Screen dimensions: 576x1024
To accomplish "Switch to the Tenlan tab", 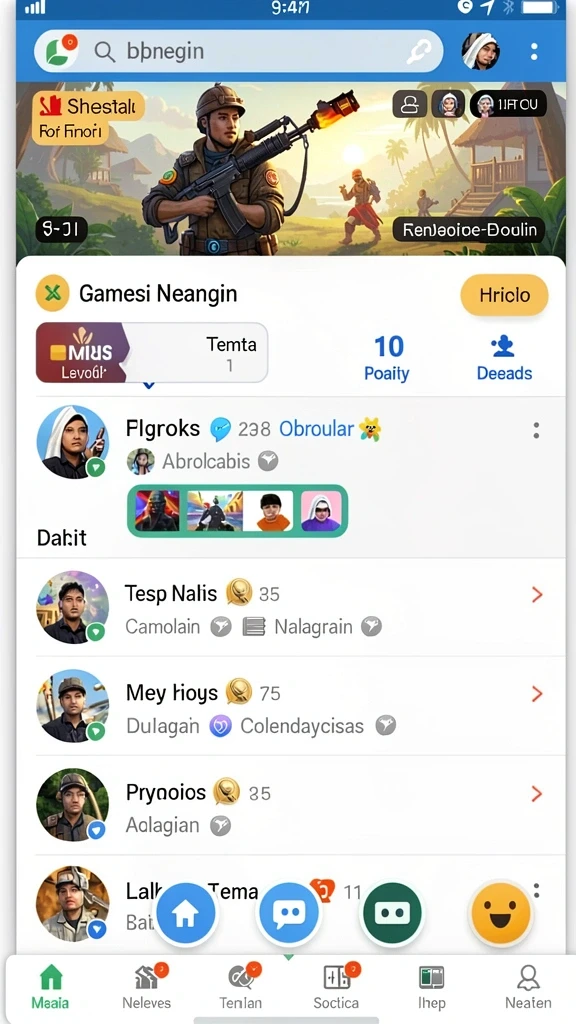I will [x=241, y=986].
